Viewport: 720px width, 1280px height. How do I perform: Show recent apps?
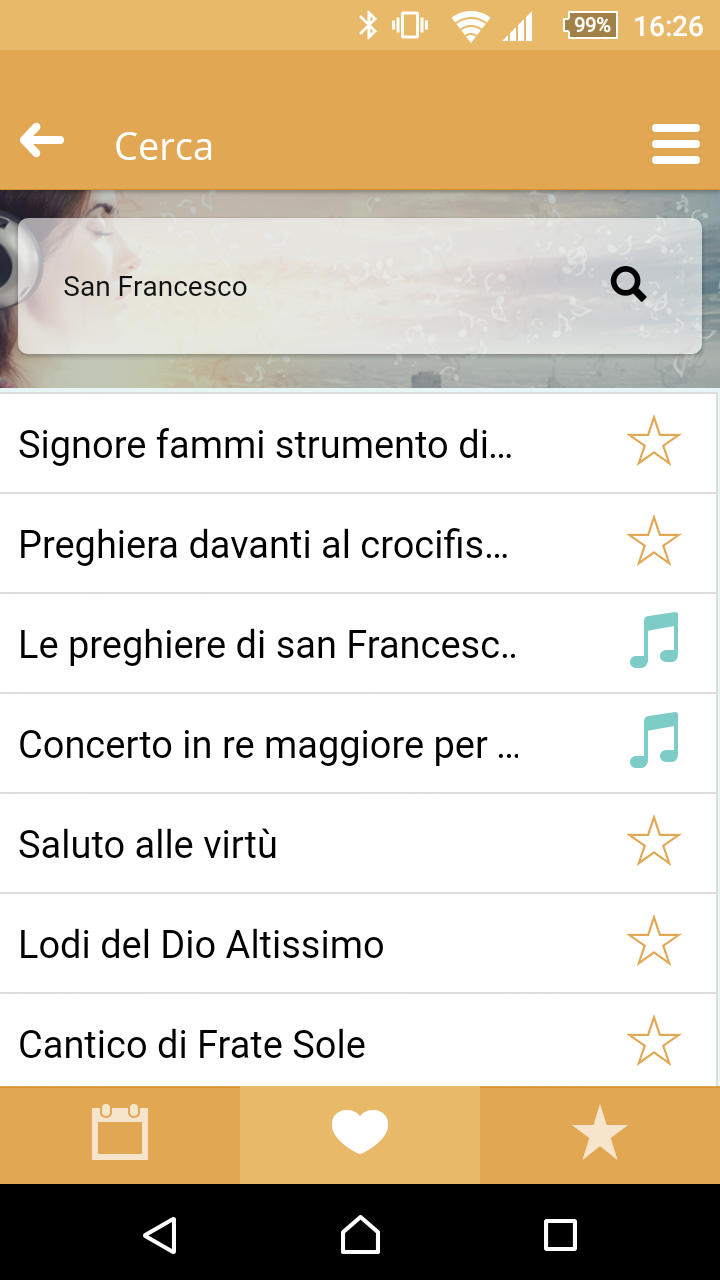(560, 1235)
